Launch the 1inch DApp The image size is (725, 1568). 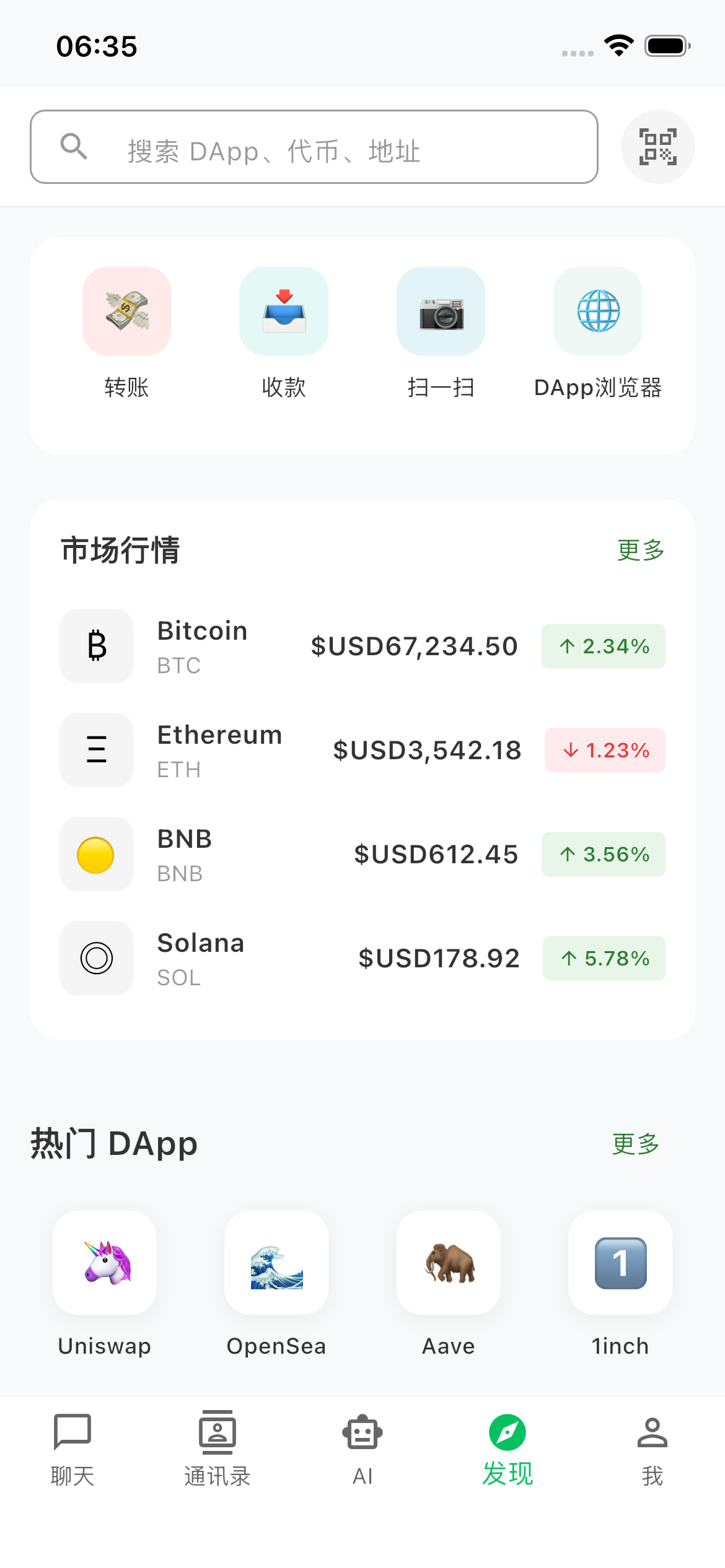pos(620,1263)
